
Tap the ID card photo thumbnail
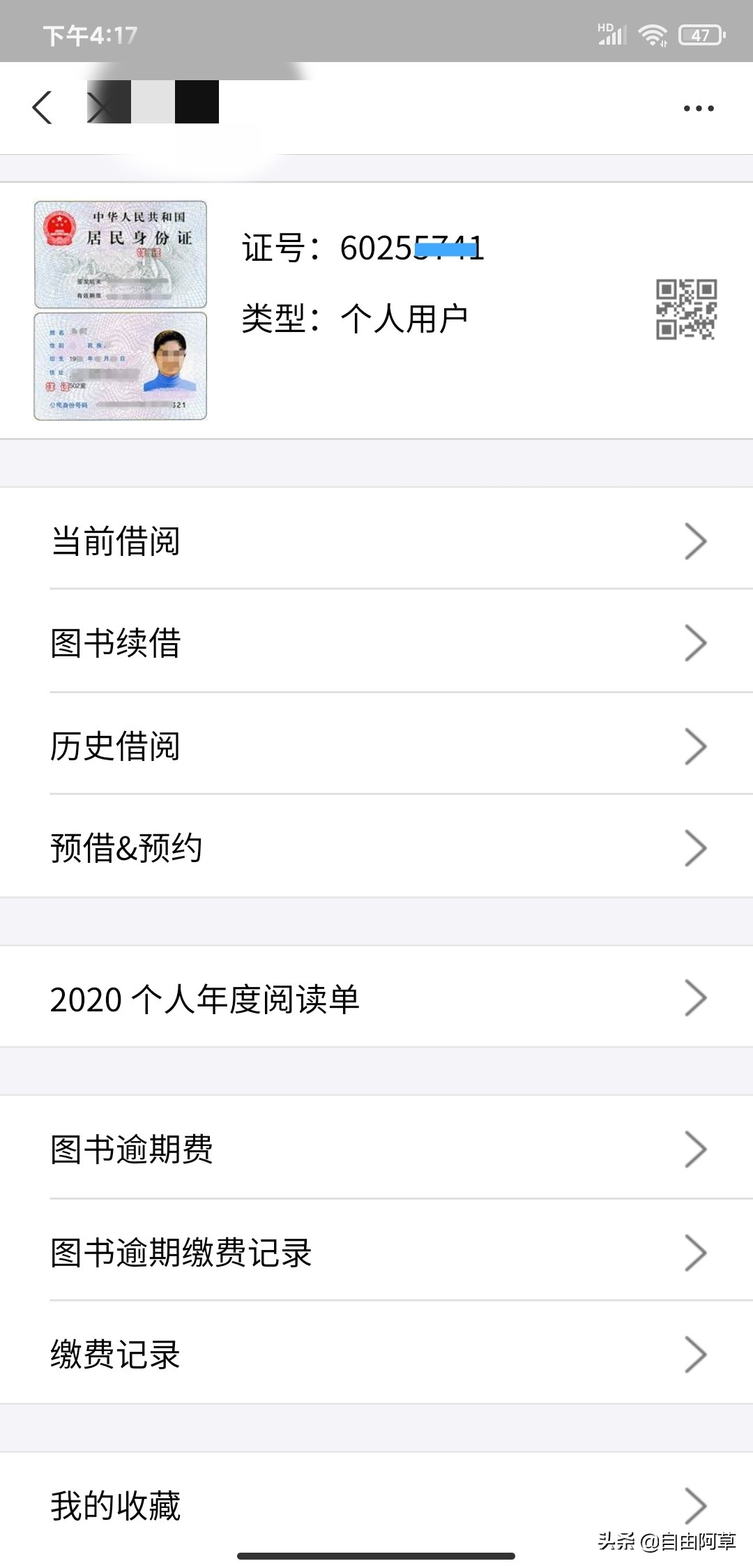(119, 309)
